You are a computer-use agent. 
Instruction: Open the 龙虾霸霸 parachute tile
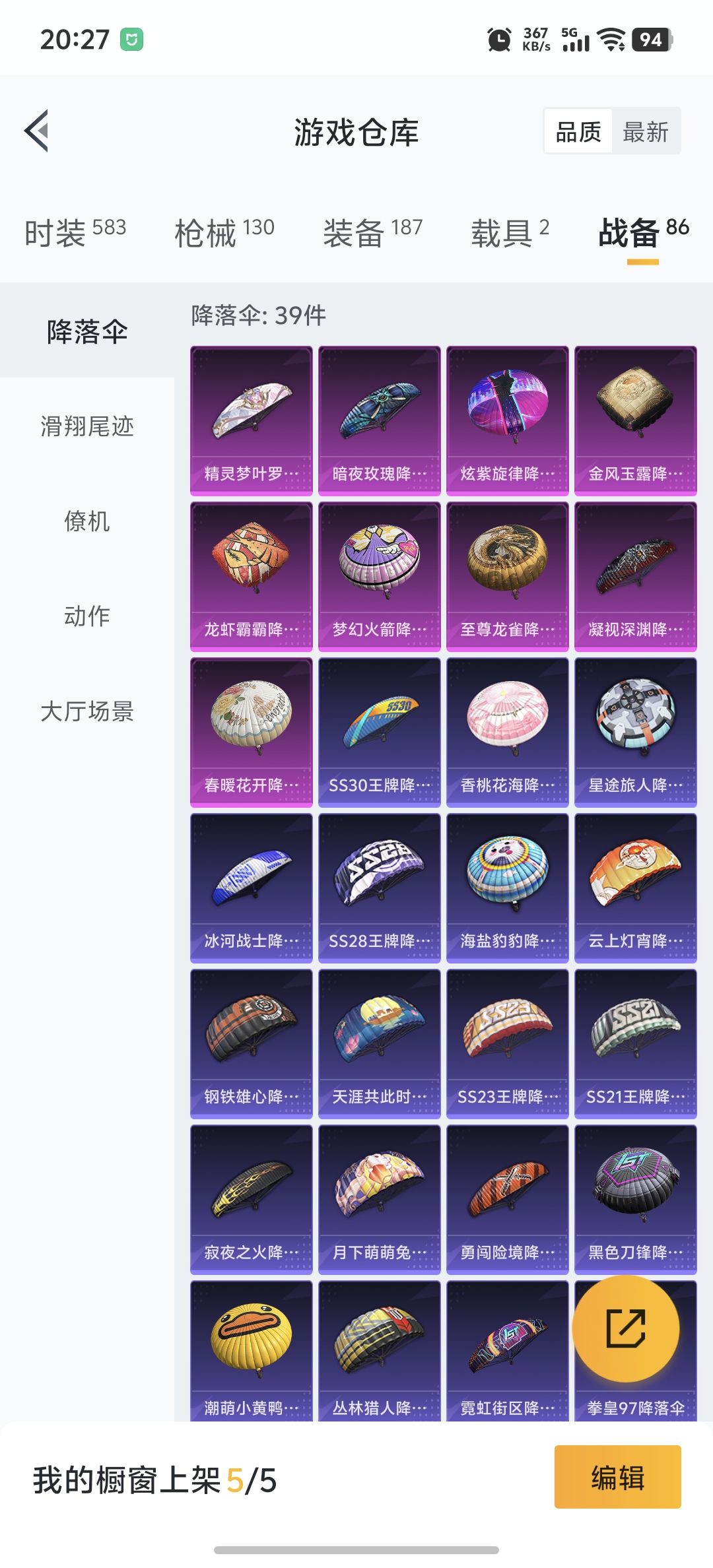(x=252, y=577)
